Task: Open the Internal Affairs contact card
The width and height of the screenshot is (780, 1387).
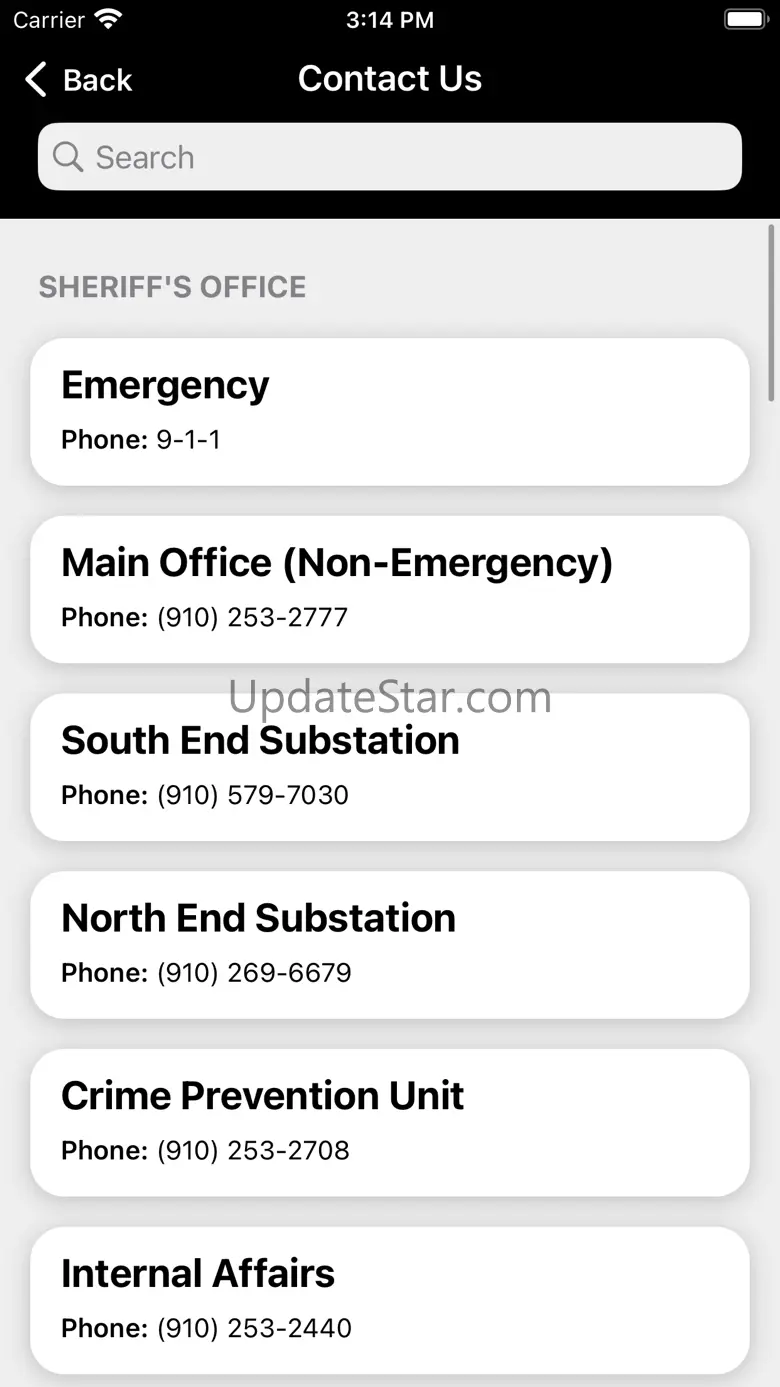Action: pyautogui.click(x=390, y=1299)
